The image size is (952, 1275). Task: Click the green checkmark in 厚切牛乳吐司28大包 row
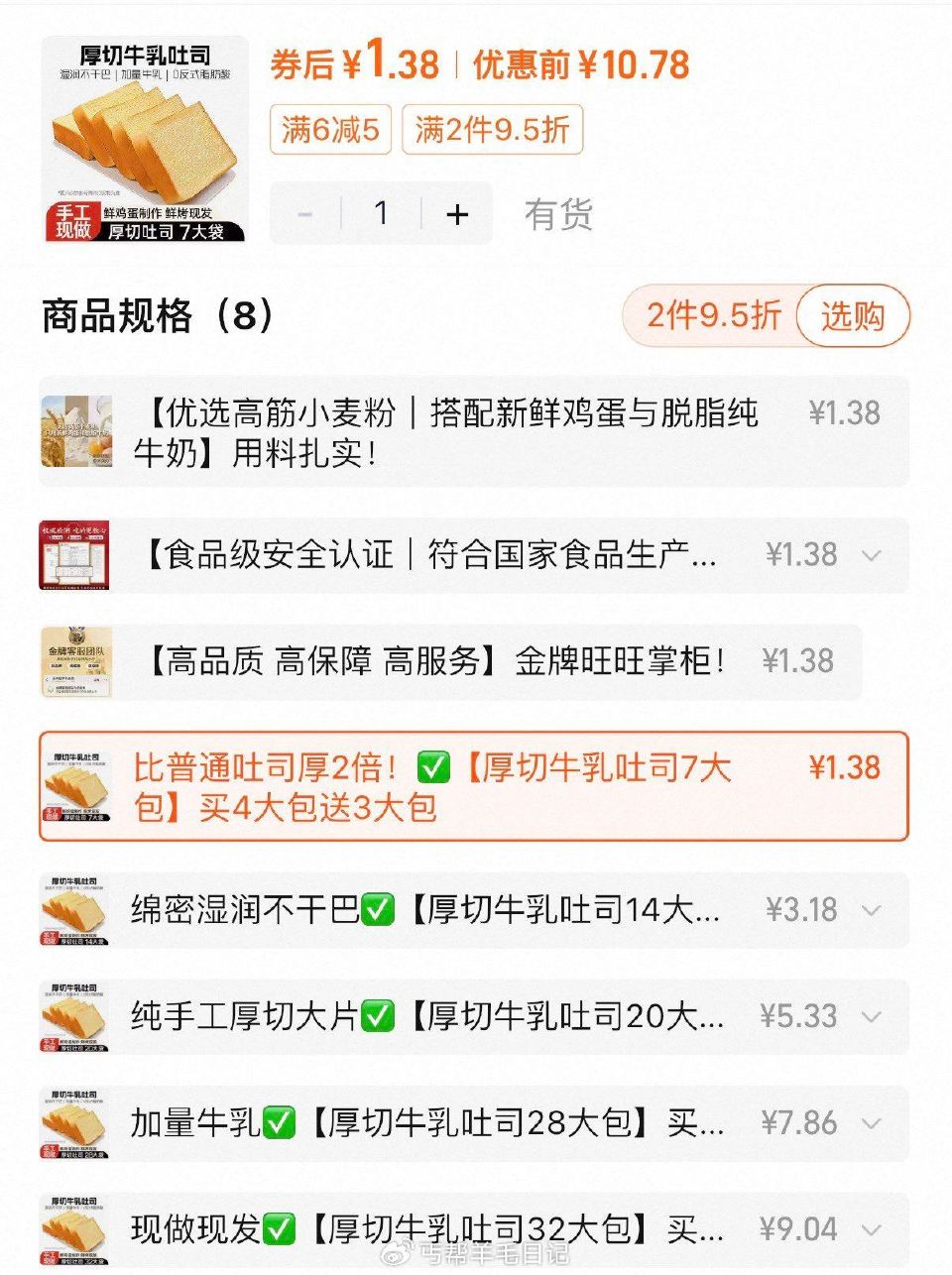[281, 1123]
